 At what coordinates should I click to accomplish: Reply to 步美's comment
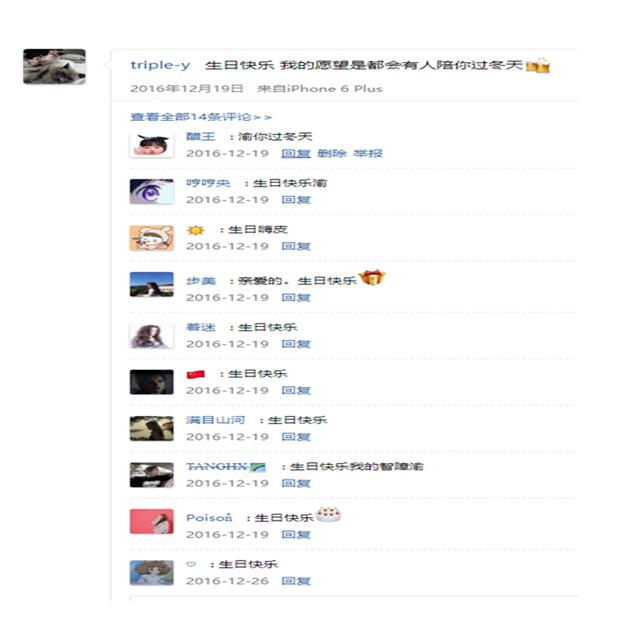click(x=296, y=297)
